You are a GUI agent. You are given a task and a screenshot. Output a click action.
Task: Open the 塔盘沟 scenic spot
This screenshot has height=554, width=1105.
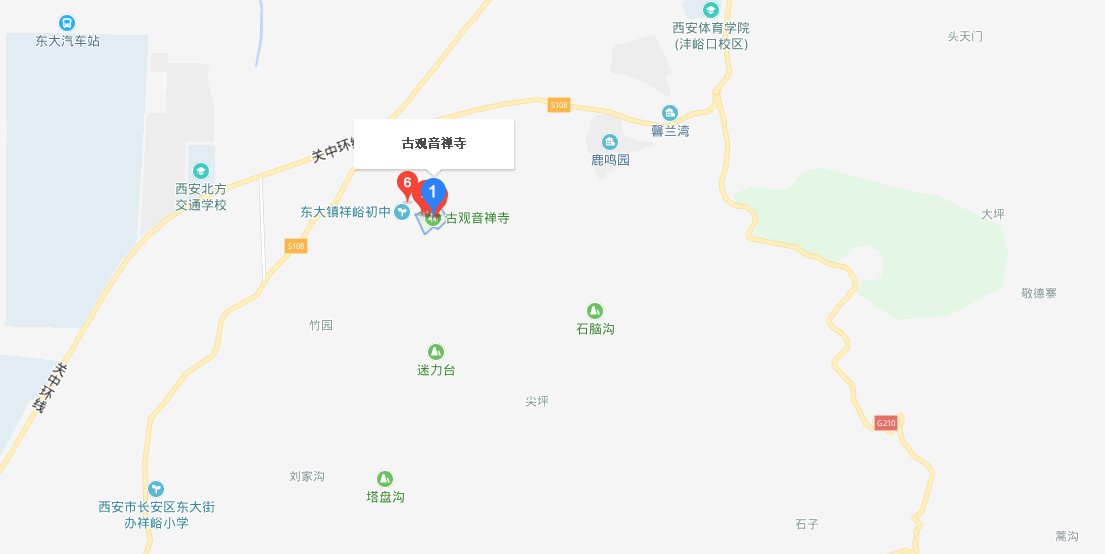385,479
